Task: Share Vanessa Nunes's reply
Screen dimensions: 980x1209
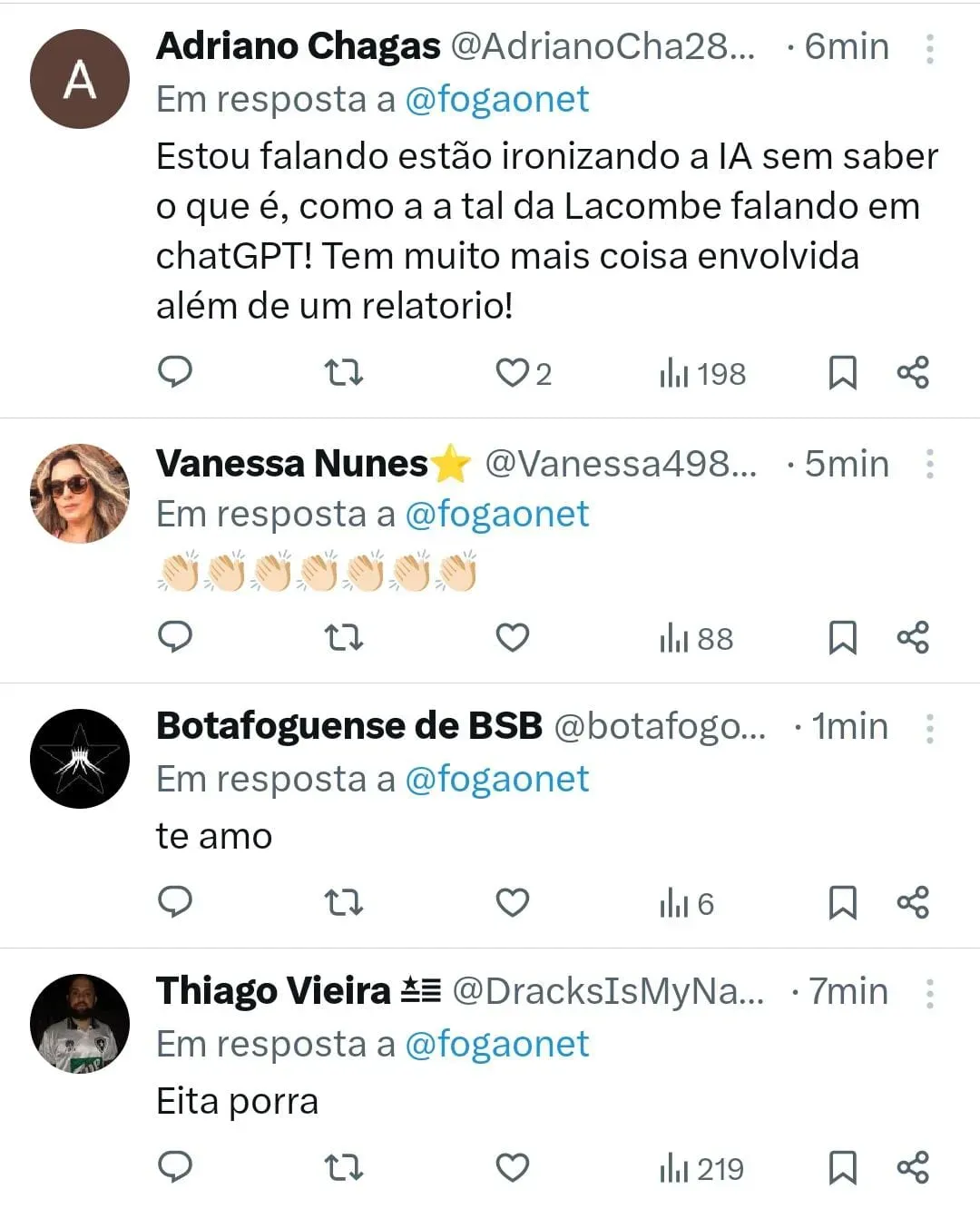Action: coord(913,638)
